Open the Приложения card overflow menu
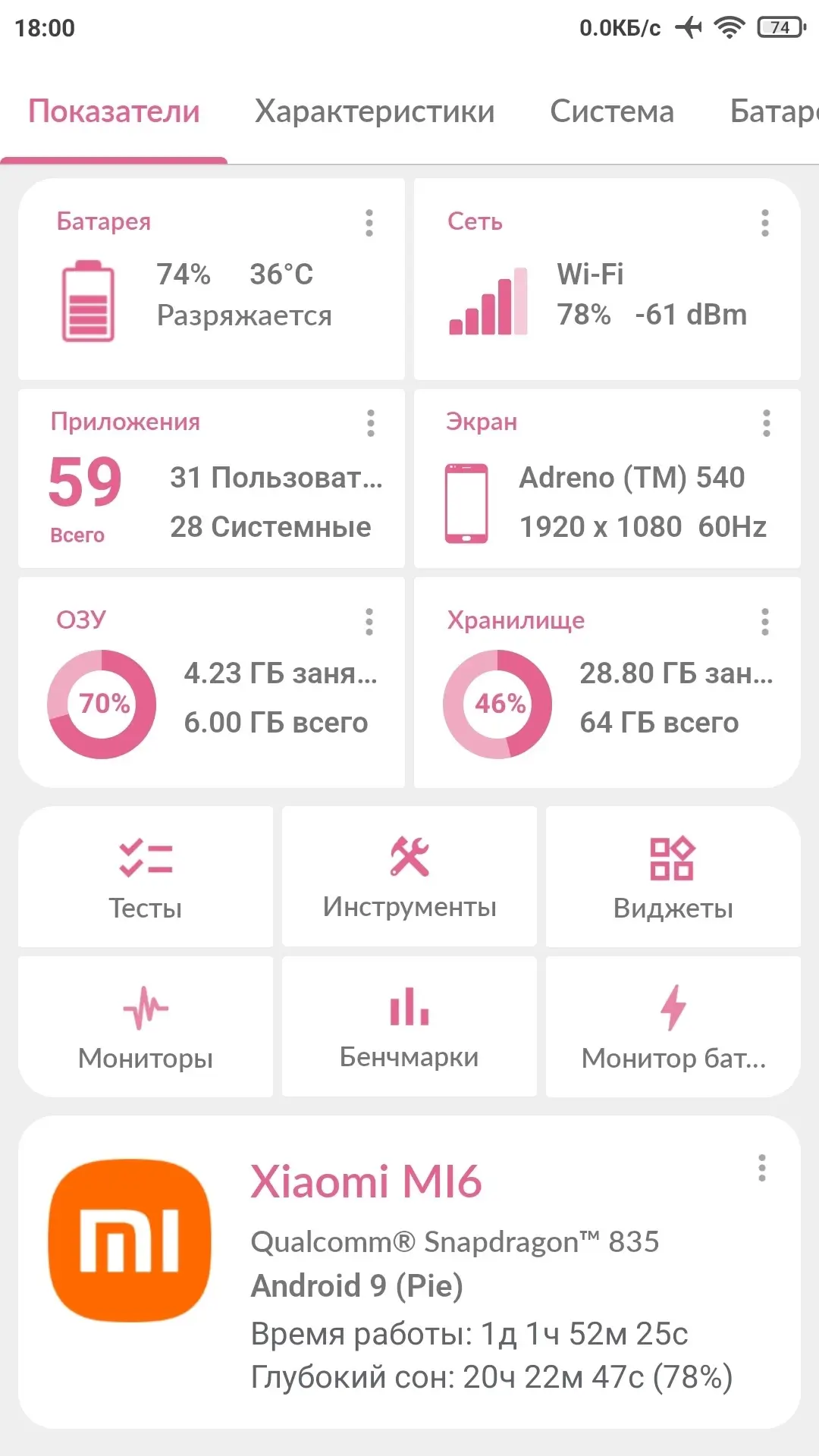The image size is (819, 1456). [371, 423]
